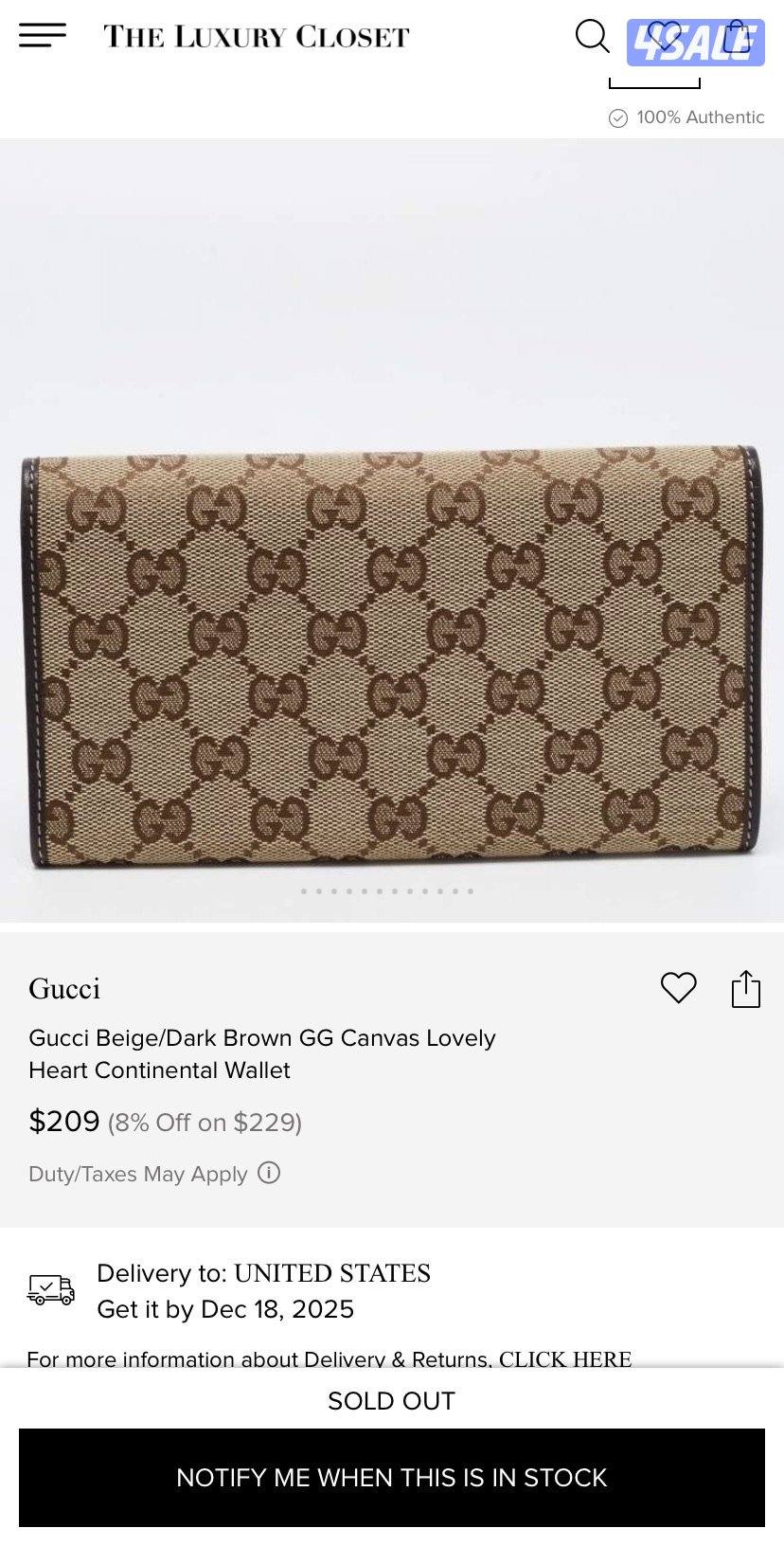Screen dimensions: 784x1546
Task: Tap Notify Me When This Is In Stock
Action: click(391, 1477)
